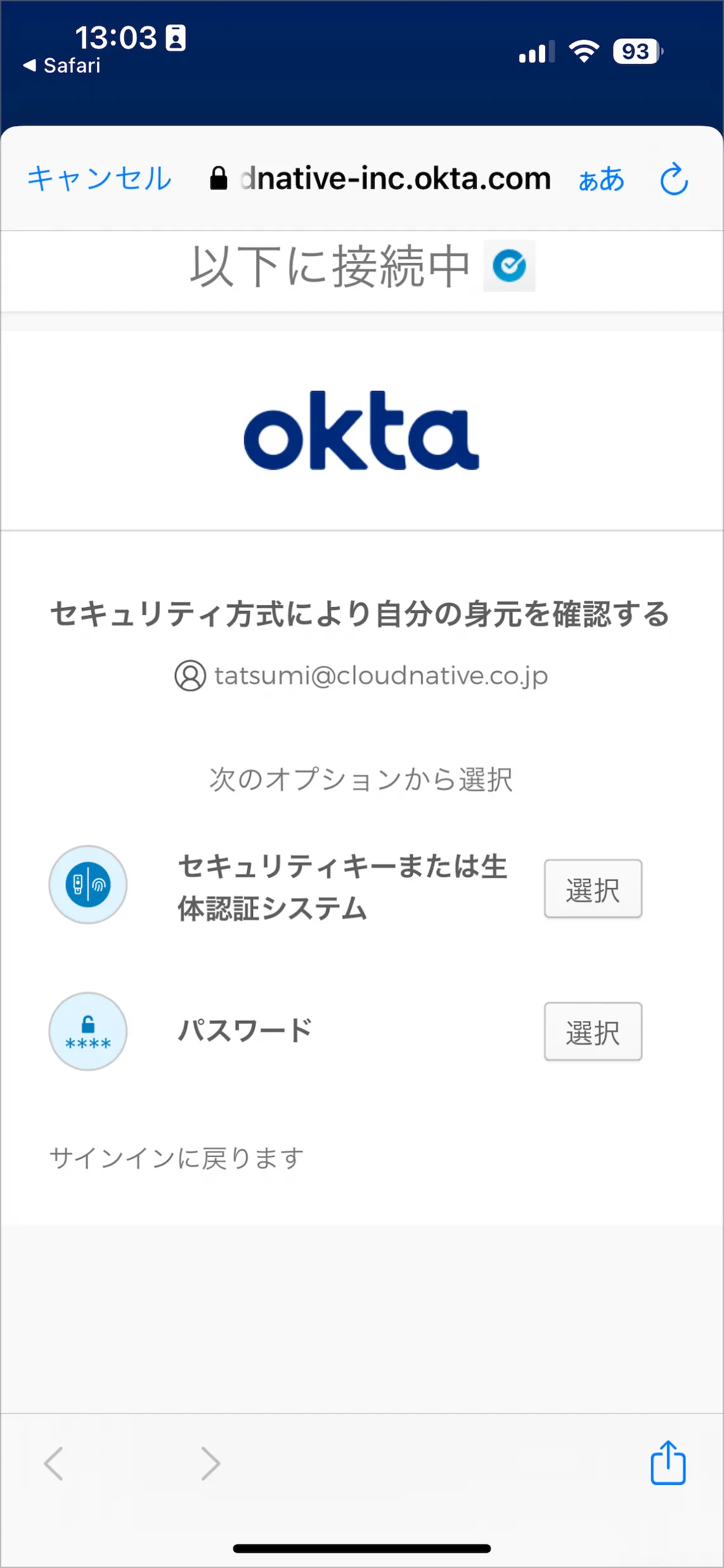The width and height of the screenshot is (724, 1568).
Task: Select パスワード verification option
Action: pyautogui.click(x=593, y=1031)
